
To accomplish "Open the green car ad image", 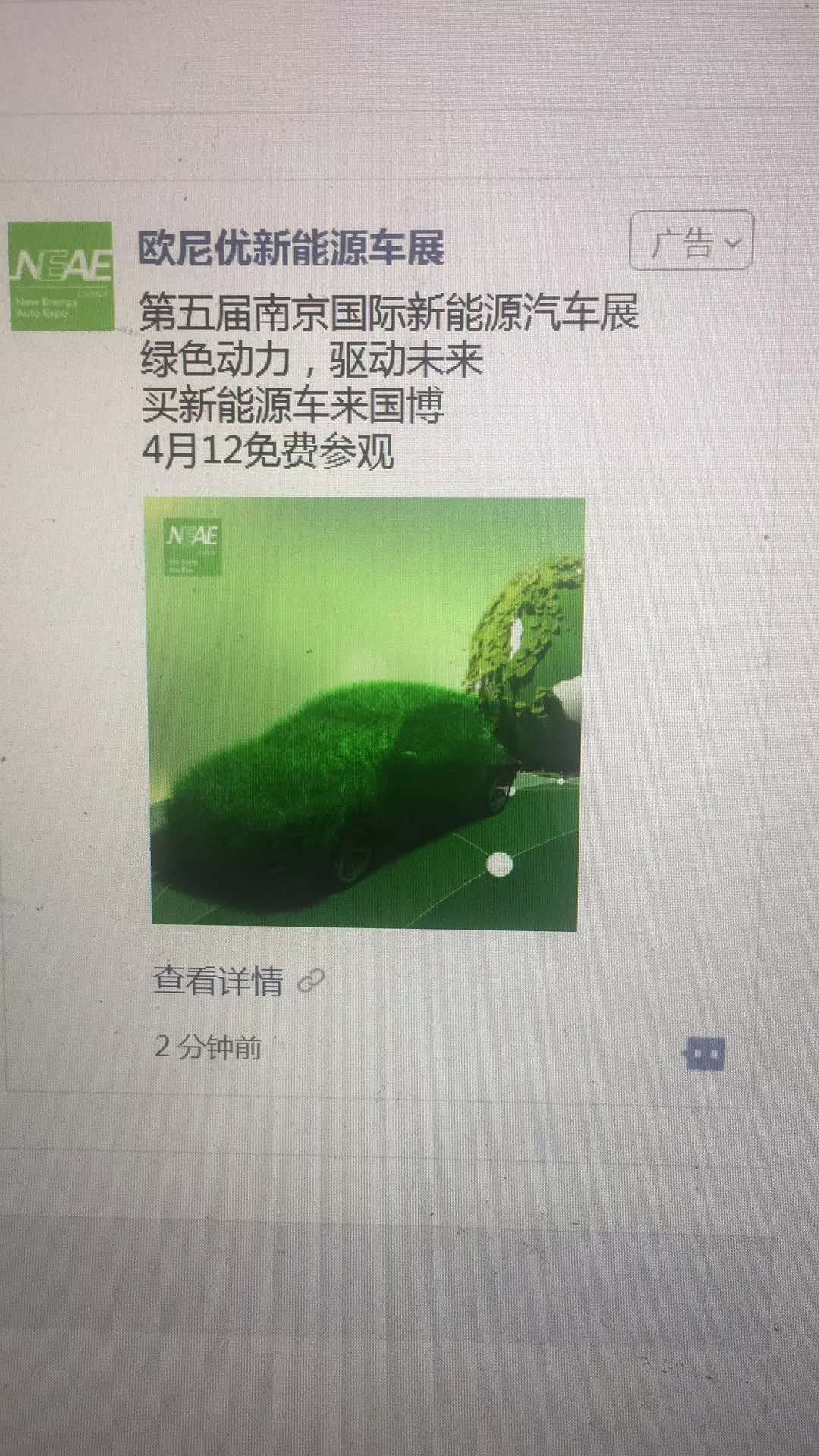I will [365, 713].
